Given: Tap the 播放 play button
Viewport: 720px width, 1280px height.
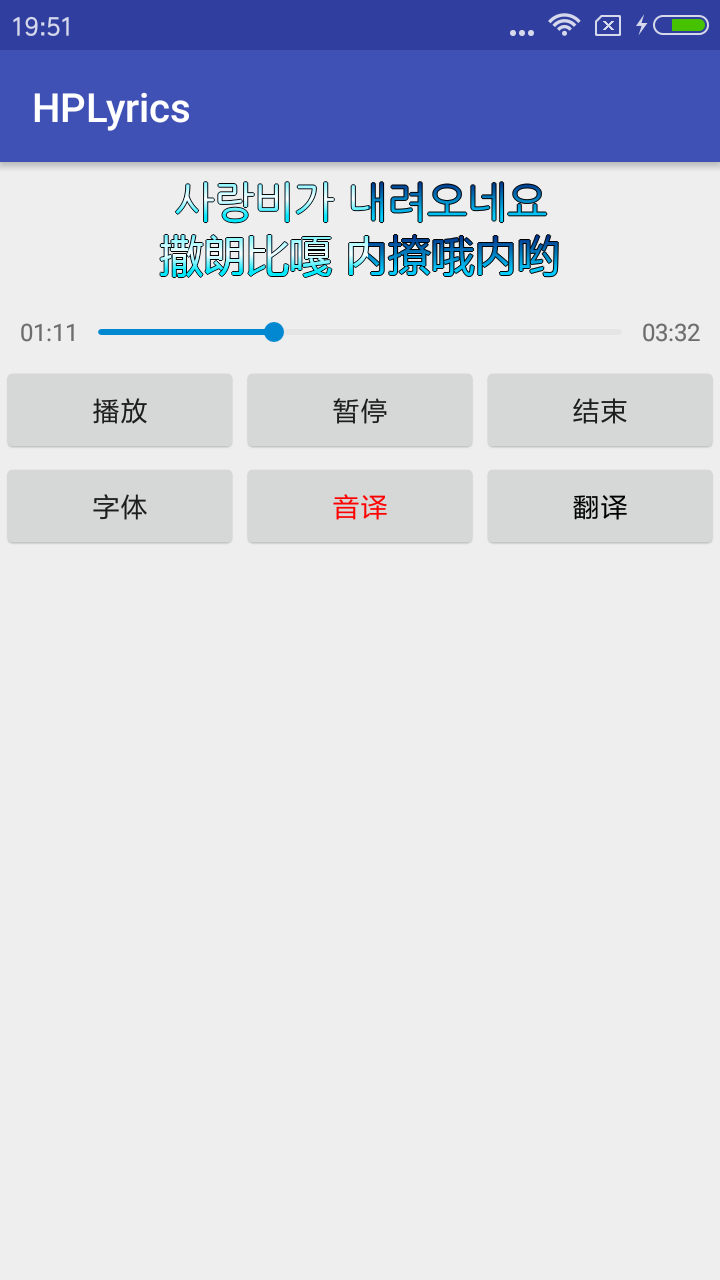Looking at the screenshot, I should tap(120, 411).
